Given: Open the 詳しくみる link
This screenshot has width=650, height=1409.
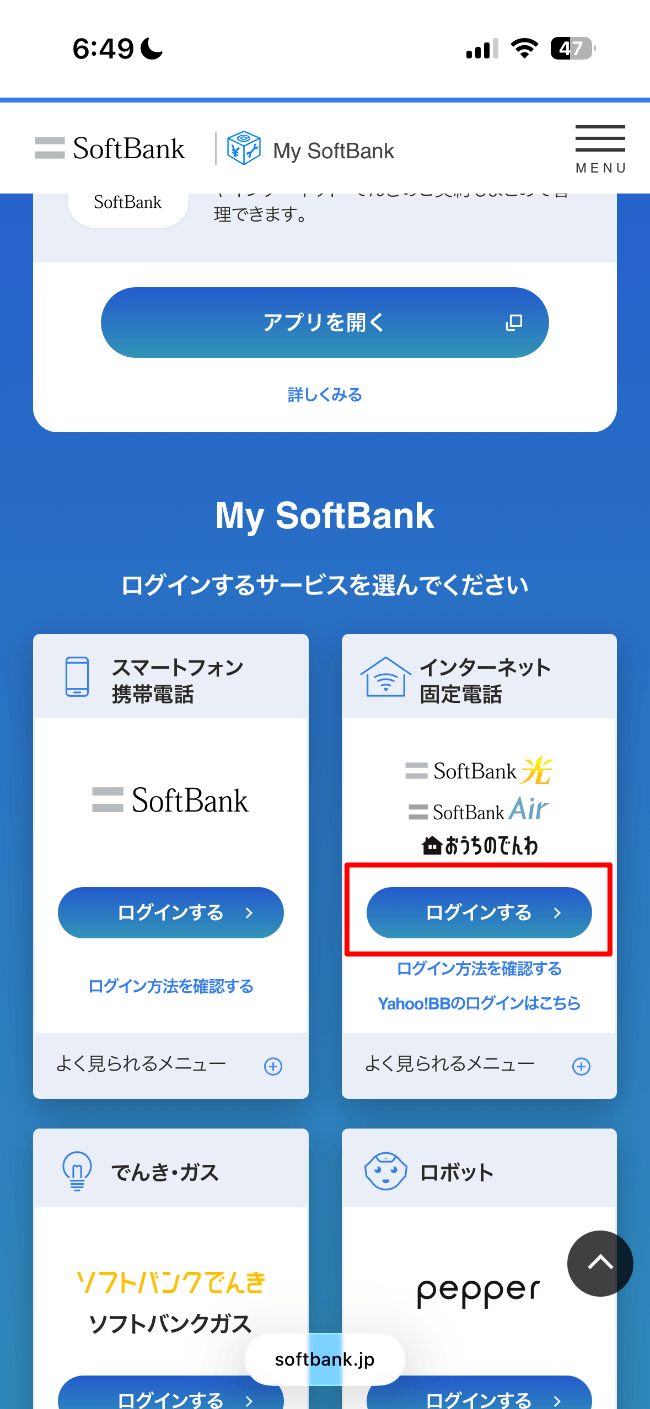Looking at the screenshot, I should [324, 395].
